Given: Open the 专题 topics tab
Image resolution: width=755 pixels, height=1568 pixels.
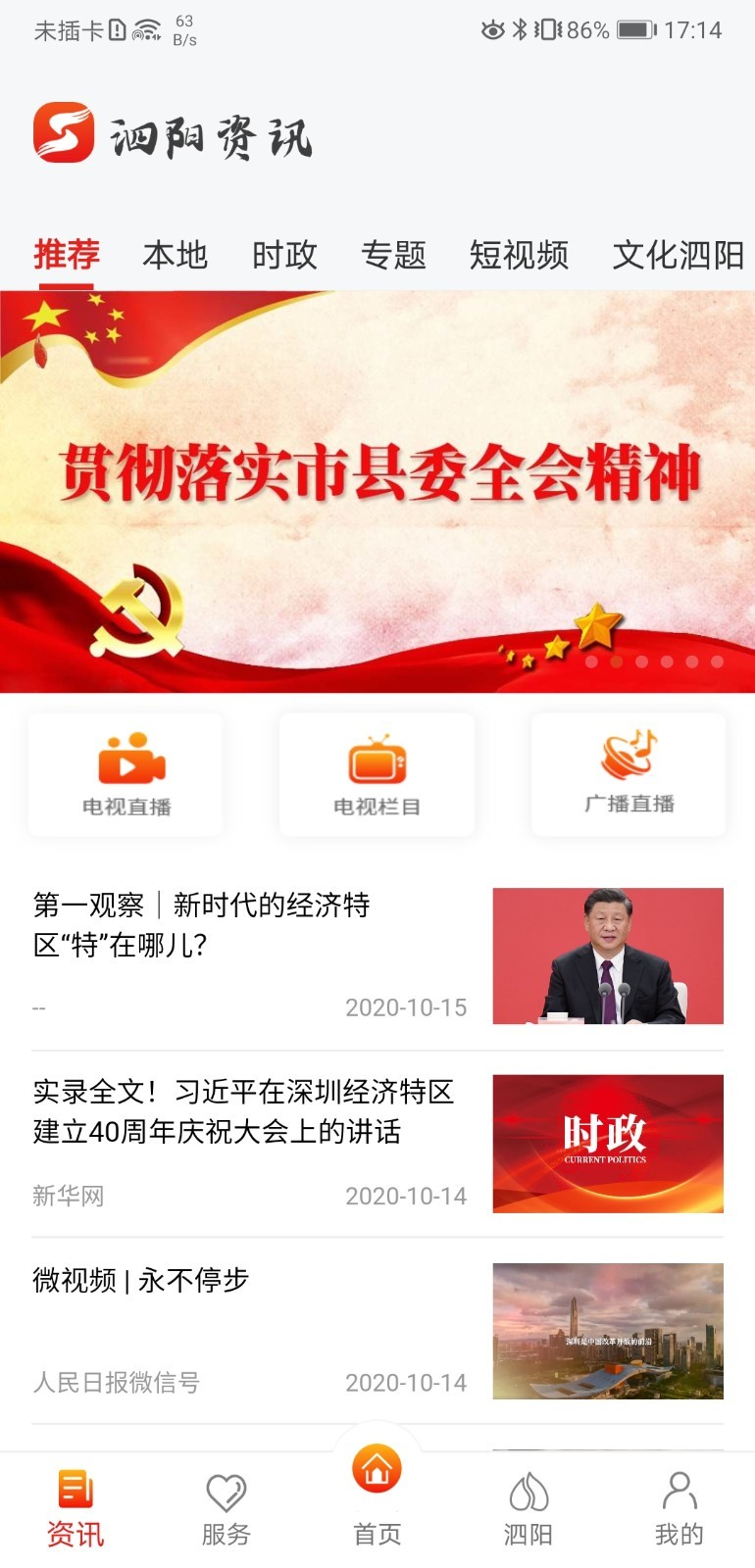Looking at the screenshot, I should point(395,256).
